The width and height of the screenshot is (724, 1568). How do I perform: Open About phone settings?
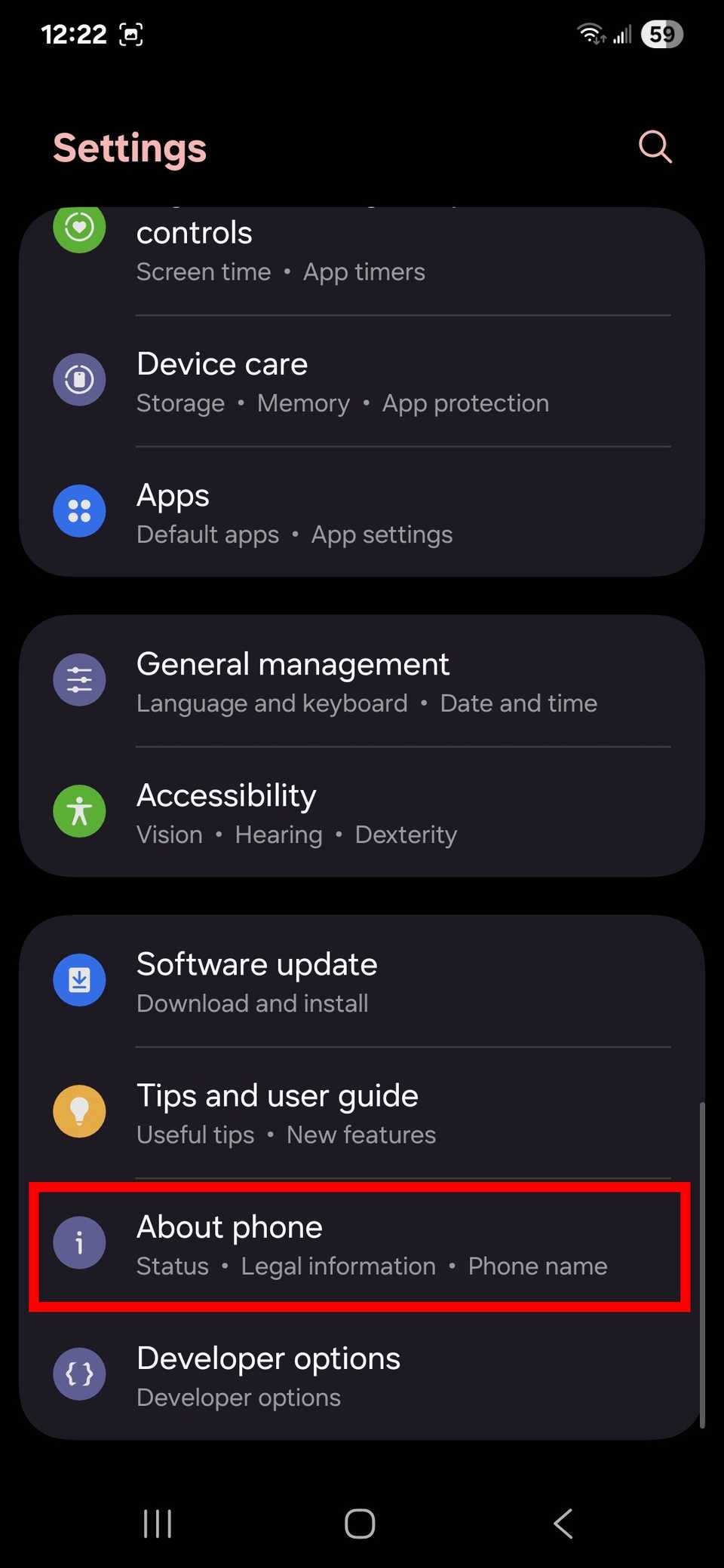362,1242
